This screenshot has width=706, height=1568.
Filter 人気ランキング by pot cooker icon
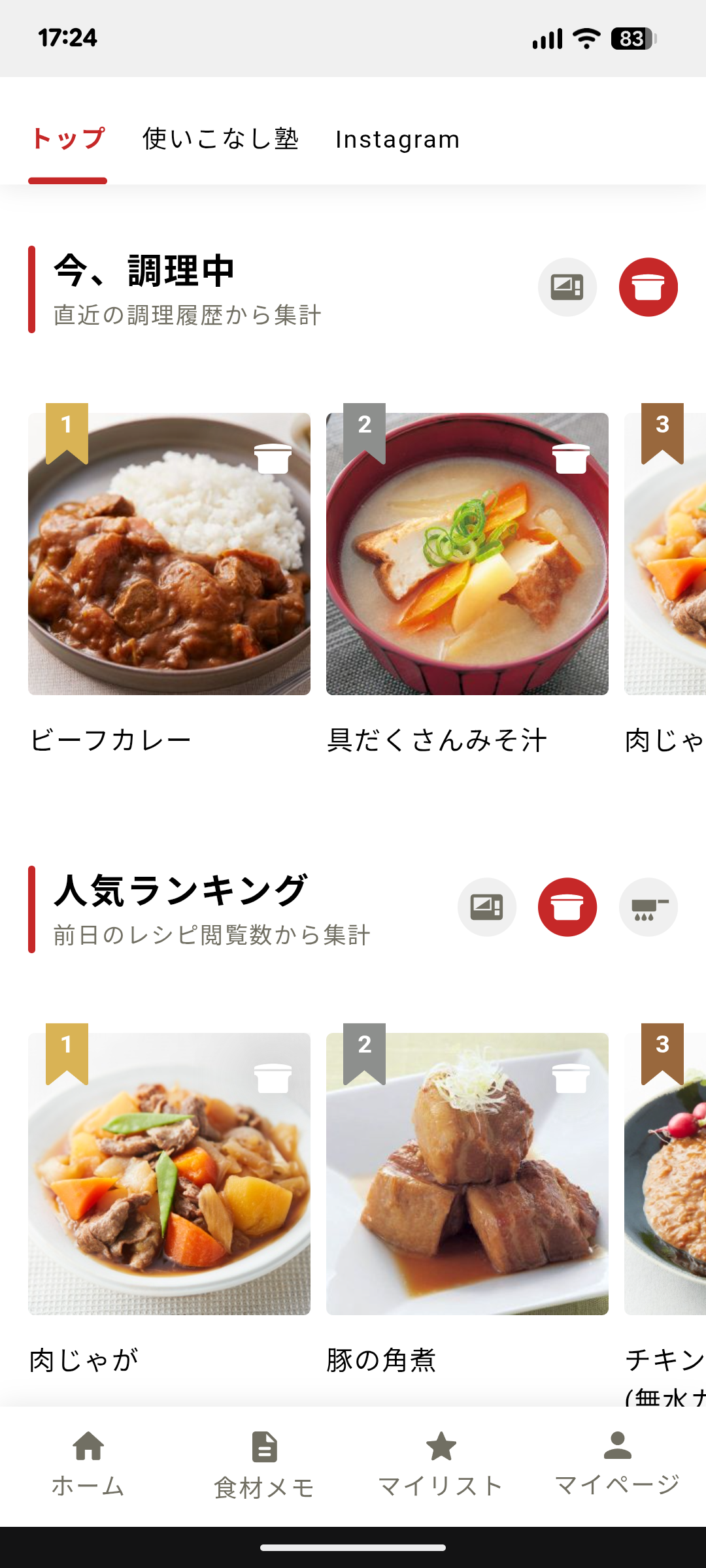567,907
